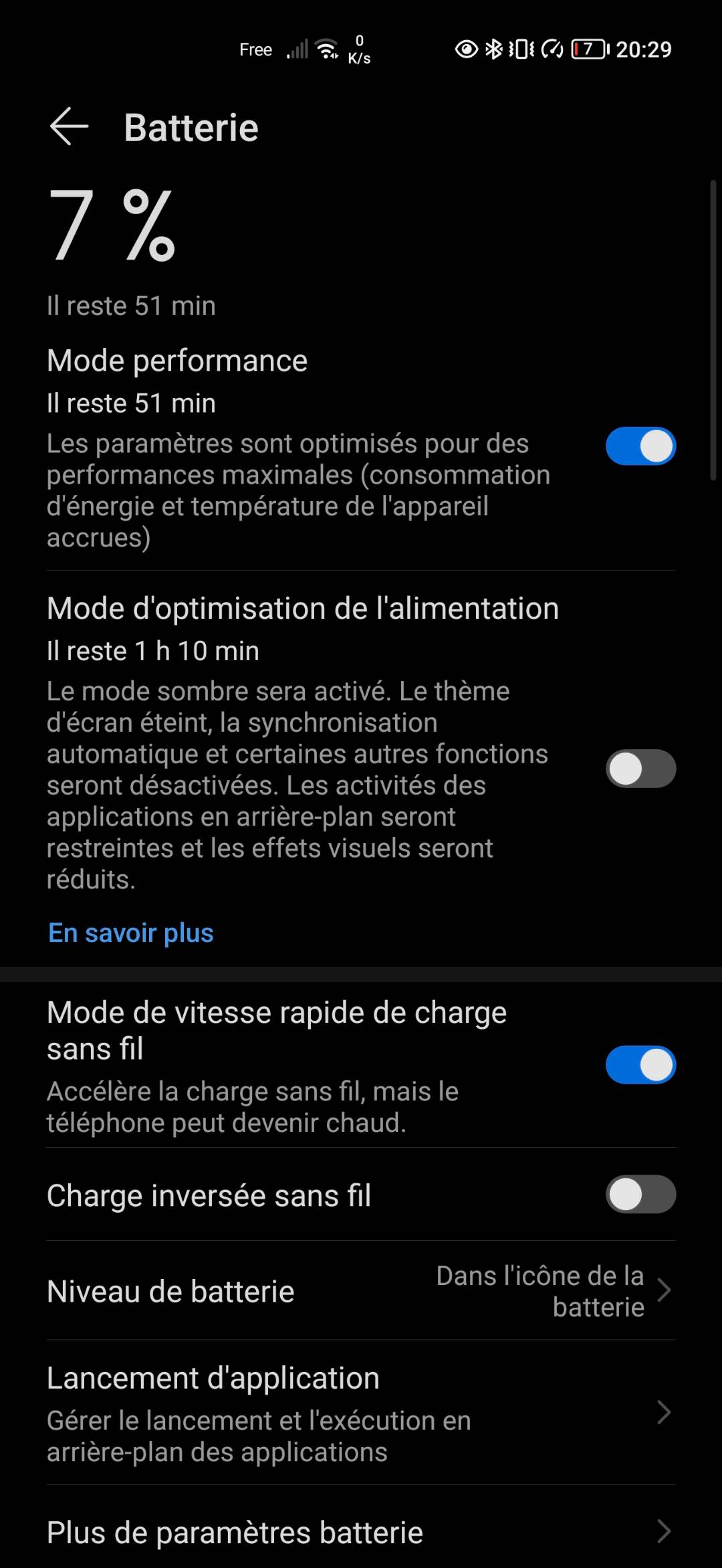Enable Mode d'optimisation de l'alimentation
The height and width of the screenshot is (1568, 722).
(x=640, y=769)
